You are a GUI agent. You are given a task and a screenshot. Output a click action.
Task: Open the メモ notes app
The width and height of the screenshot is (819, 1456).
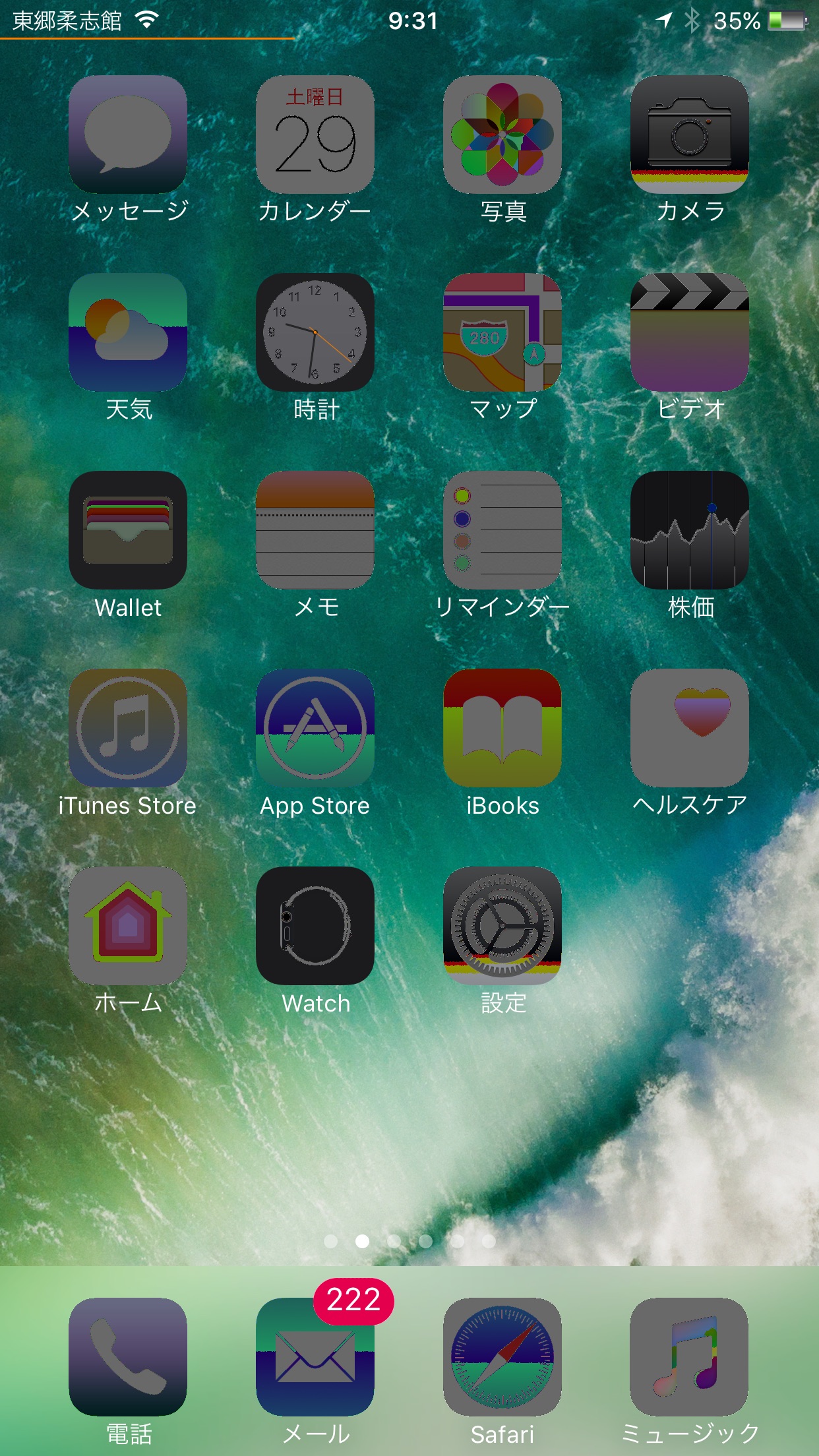315,530
